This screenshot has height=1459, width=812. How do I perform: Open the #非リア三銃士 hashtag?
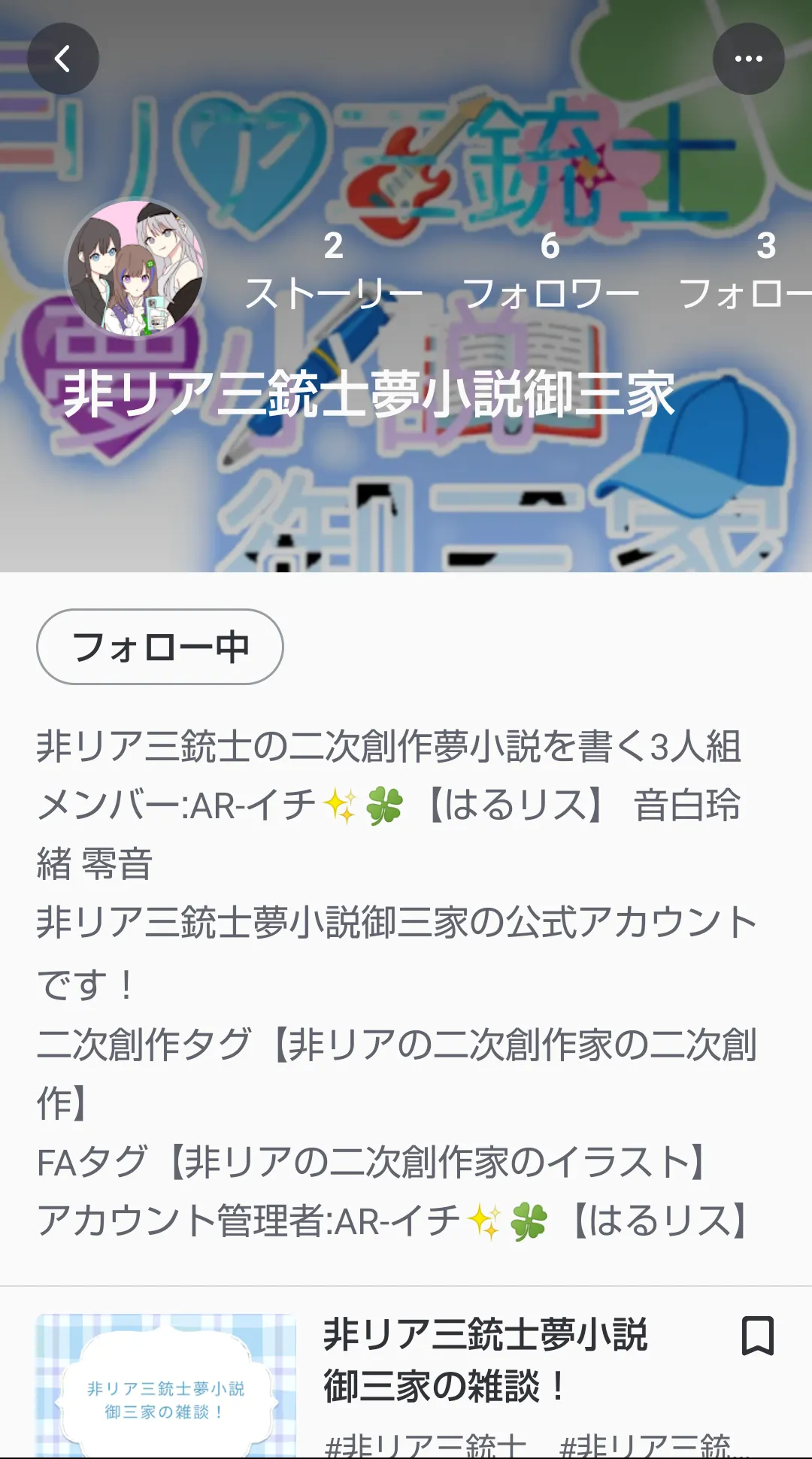426,1445
